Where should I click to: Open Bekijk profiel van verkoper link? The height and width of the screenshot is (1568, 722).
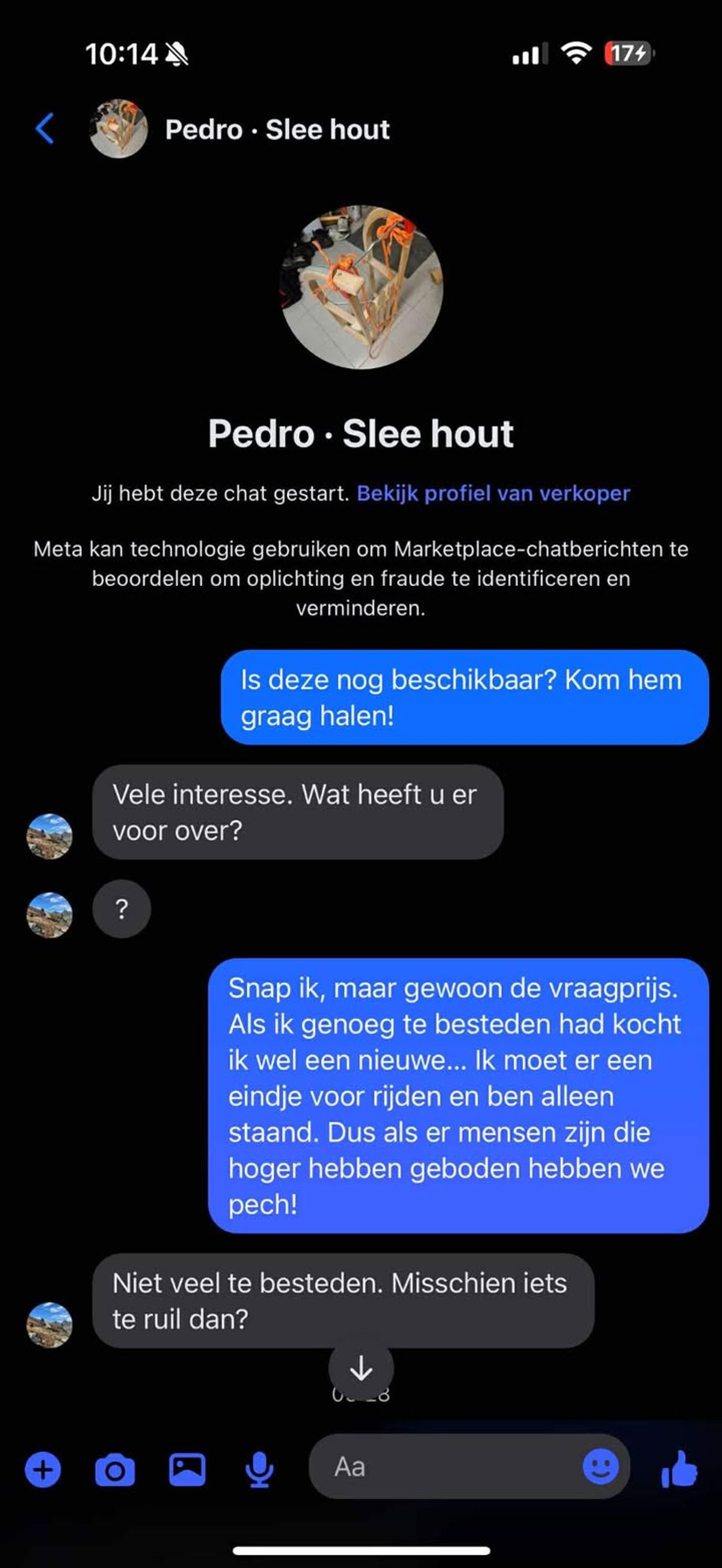pos(493,493)
